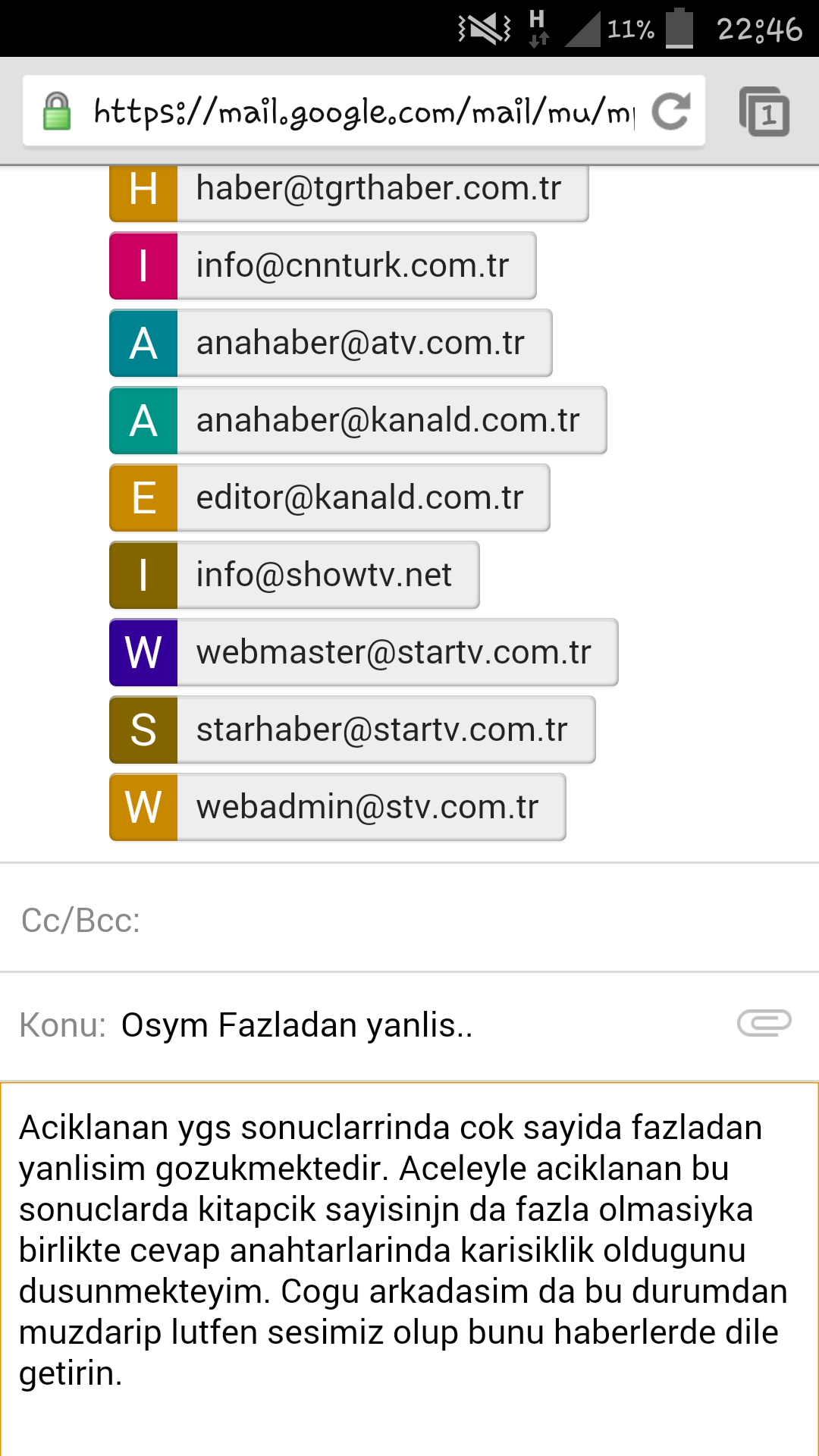
Task: Select the editor@kanald.com.tr recipient chip
Action: tap(330, 498)
